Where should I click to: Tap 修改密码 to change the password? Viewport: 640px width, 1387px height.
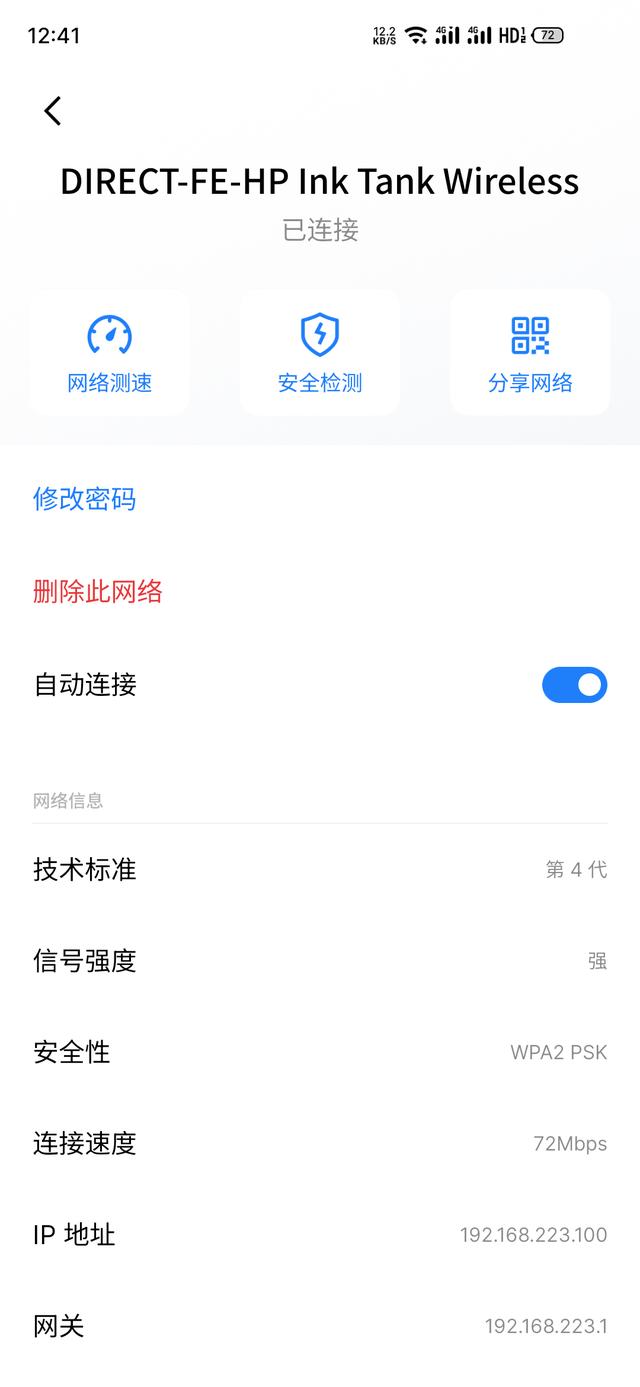pyautogui.click(x=85, y=499)
